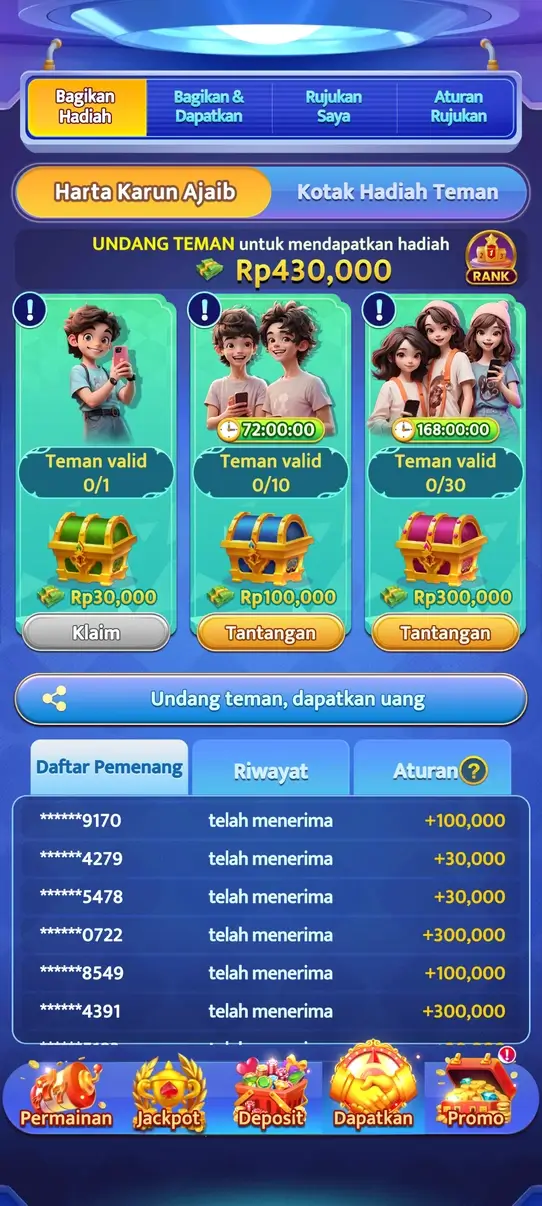The width and height of the screenshot is (542, 1206).
Task: Select the Aturan Rujukan tab
Action: click(458, 107)
